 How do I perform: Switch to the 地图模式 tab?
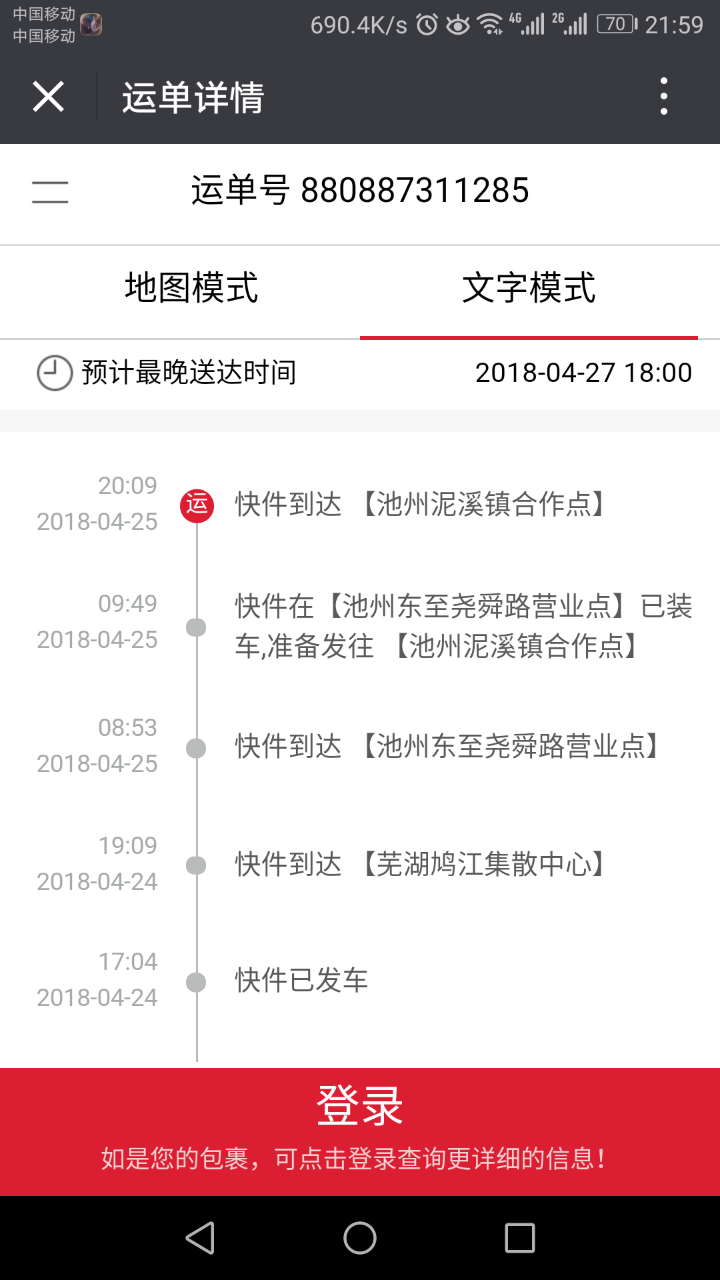pyautogui.click(x=191, y=288)
